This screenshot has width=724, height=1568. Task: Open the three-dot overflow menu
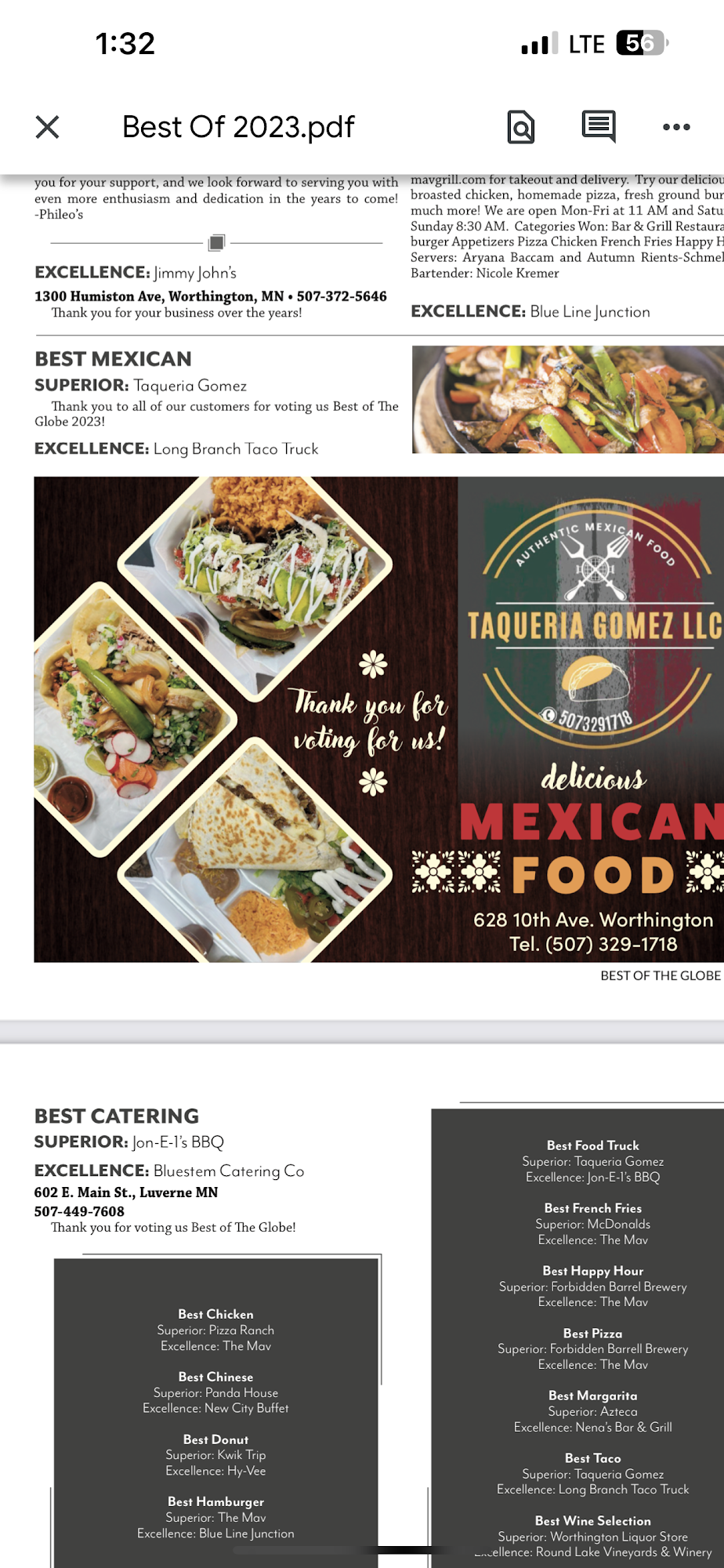[x=675, y=127]
